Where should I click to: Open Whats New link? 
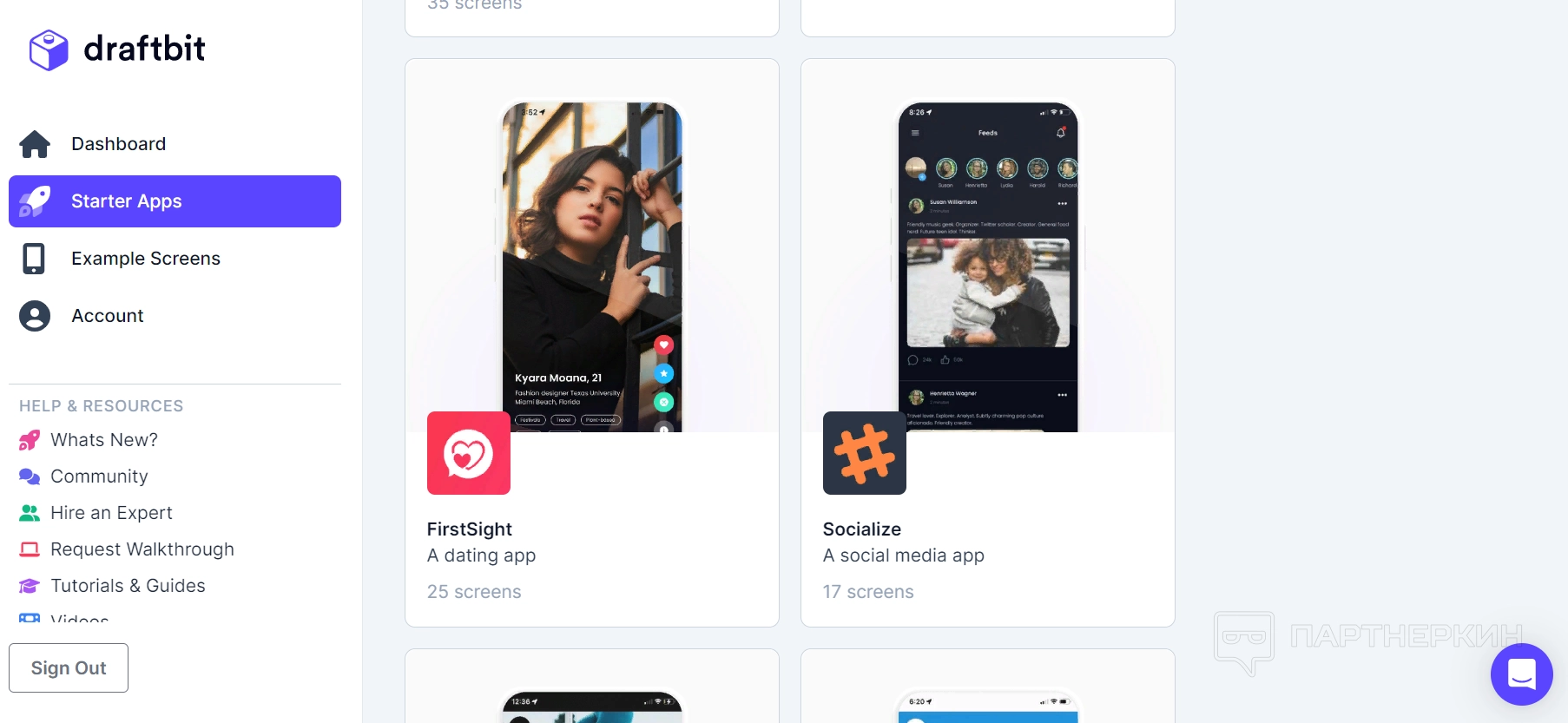[x=103, y=440]
